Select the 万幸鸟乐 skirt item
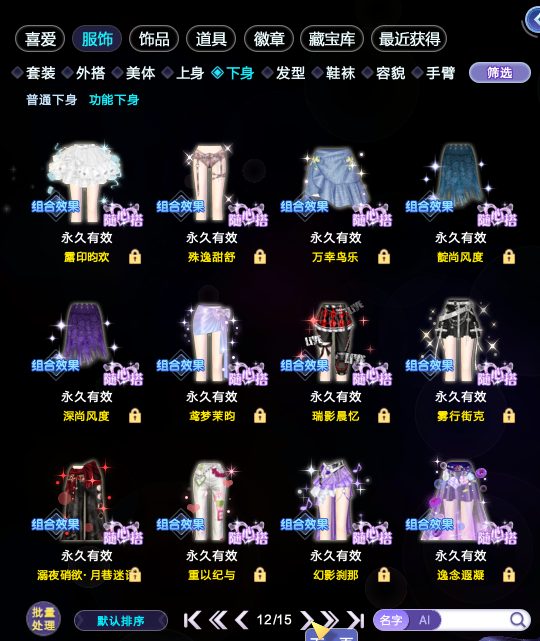The image size is (540, 641). (x=335, y=203)
